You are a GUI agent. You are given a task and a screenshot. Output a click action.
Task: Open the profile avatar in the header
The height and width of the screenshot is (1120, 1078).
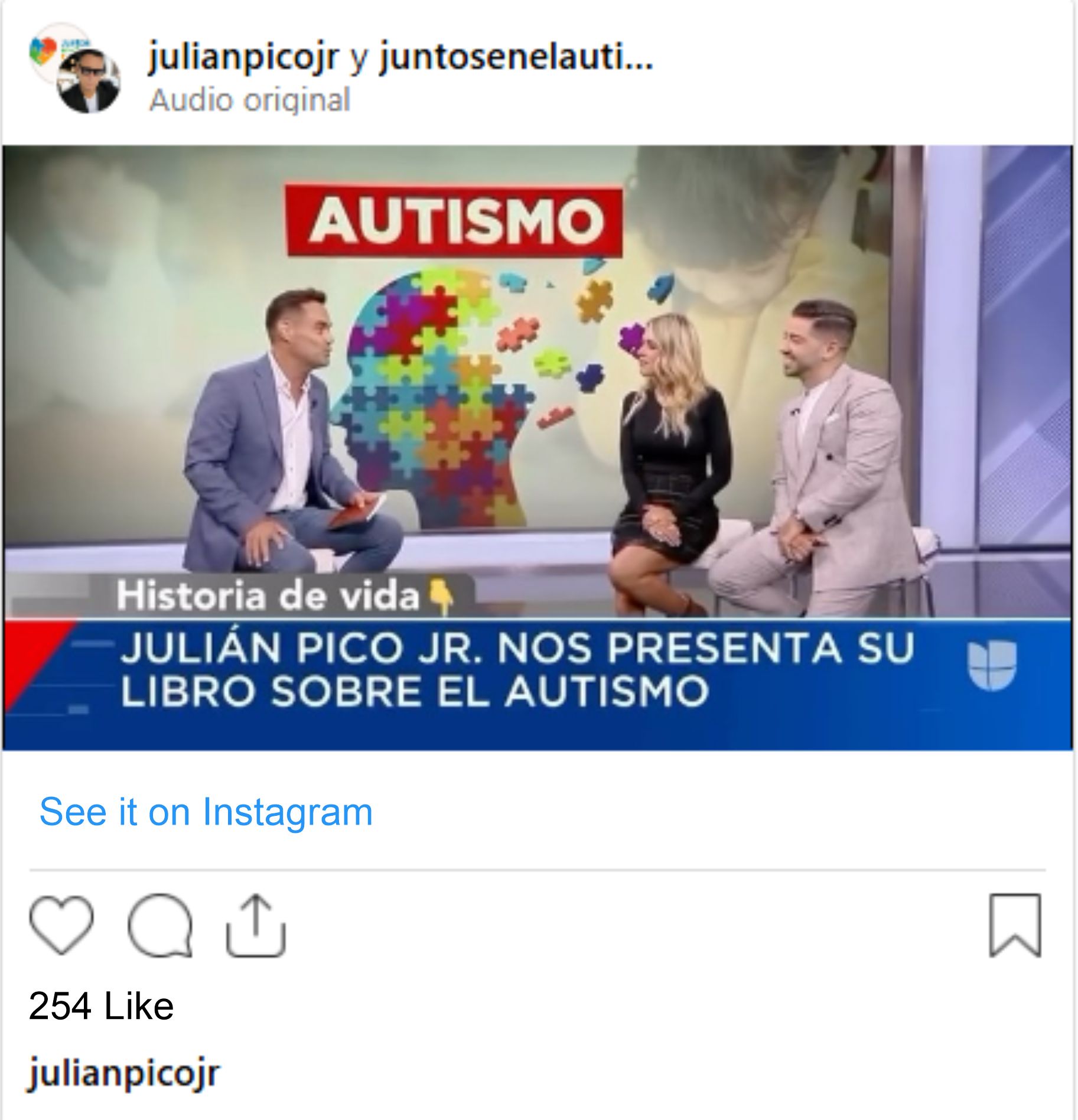click(x=77, y=70)
